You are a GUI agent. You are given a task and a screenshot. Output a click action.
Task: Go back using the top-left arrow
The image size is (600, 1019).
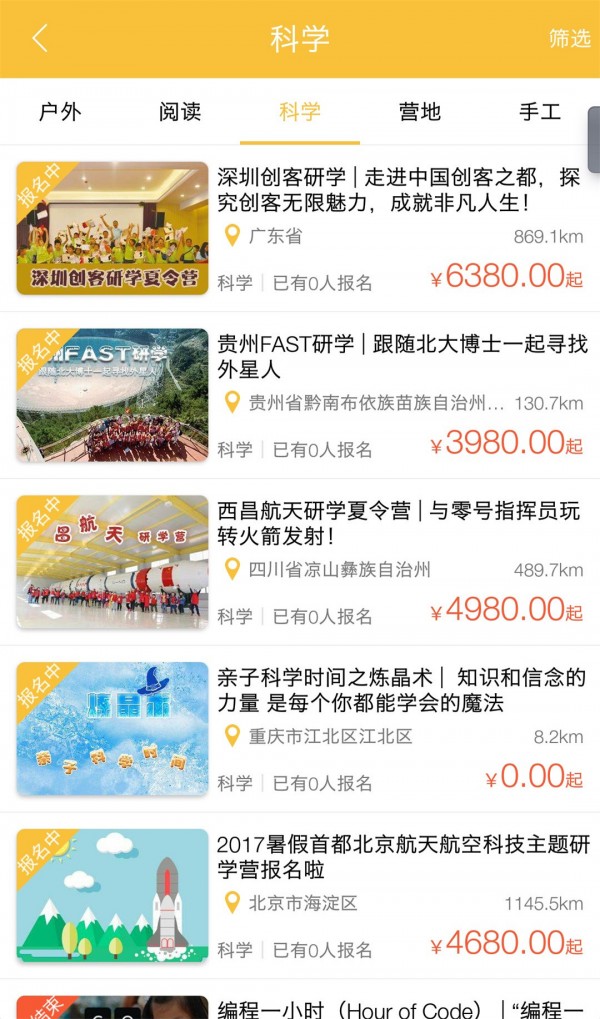[x=40, y=39]
